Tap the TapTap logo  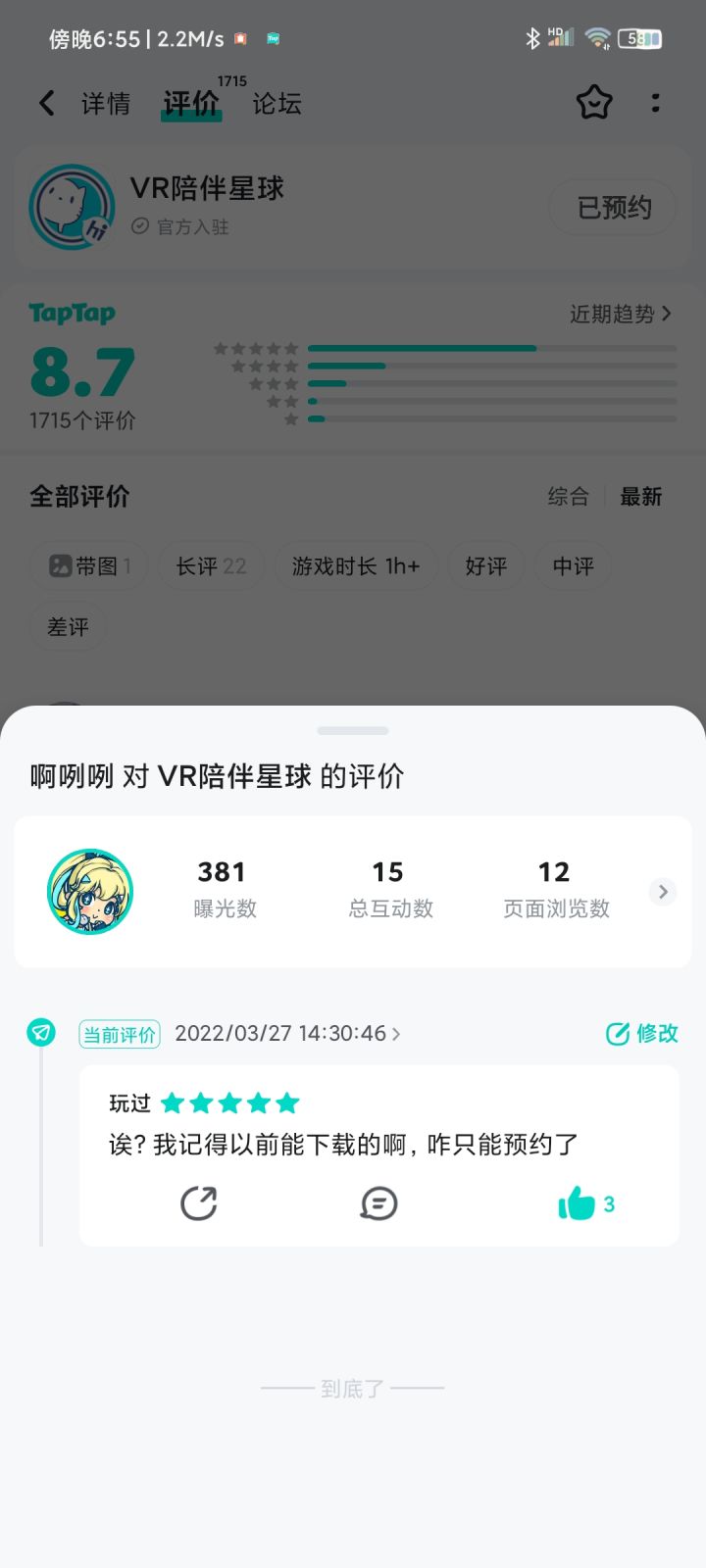click(x=70, y=312)
